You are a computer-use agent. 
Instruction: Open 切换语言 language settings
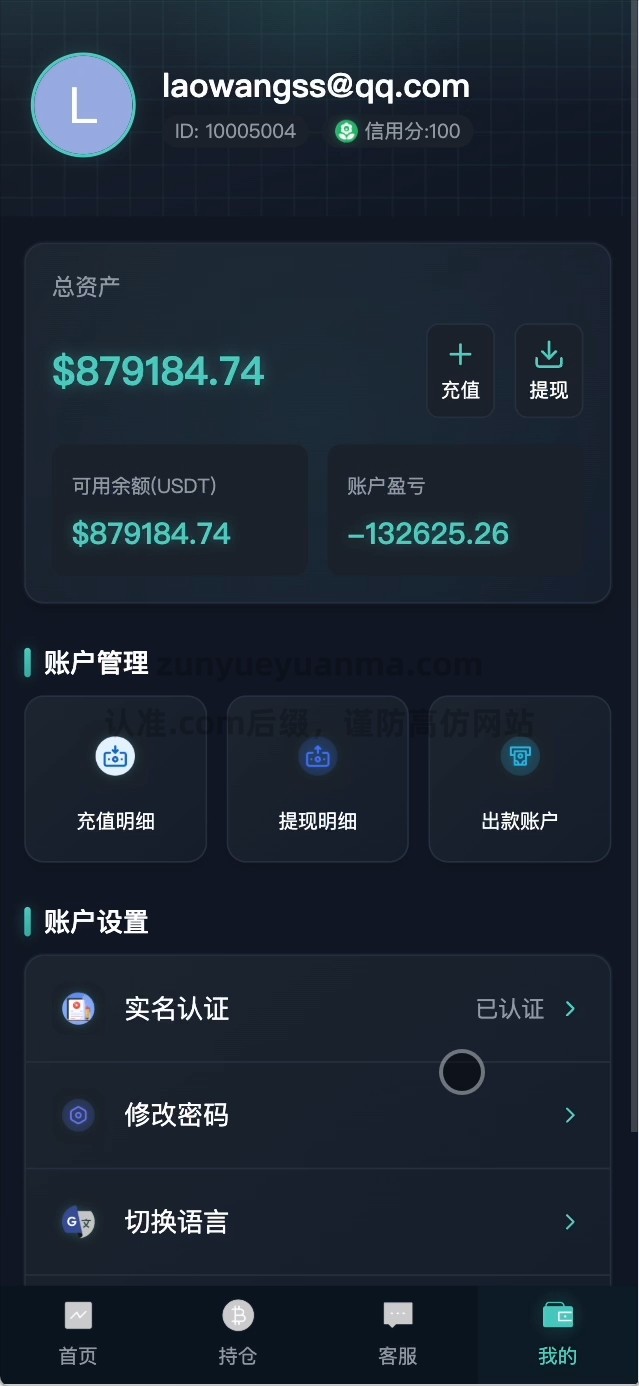[317, 1221]
